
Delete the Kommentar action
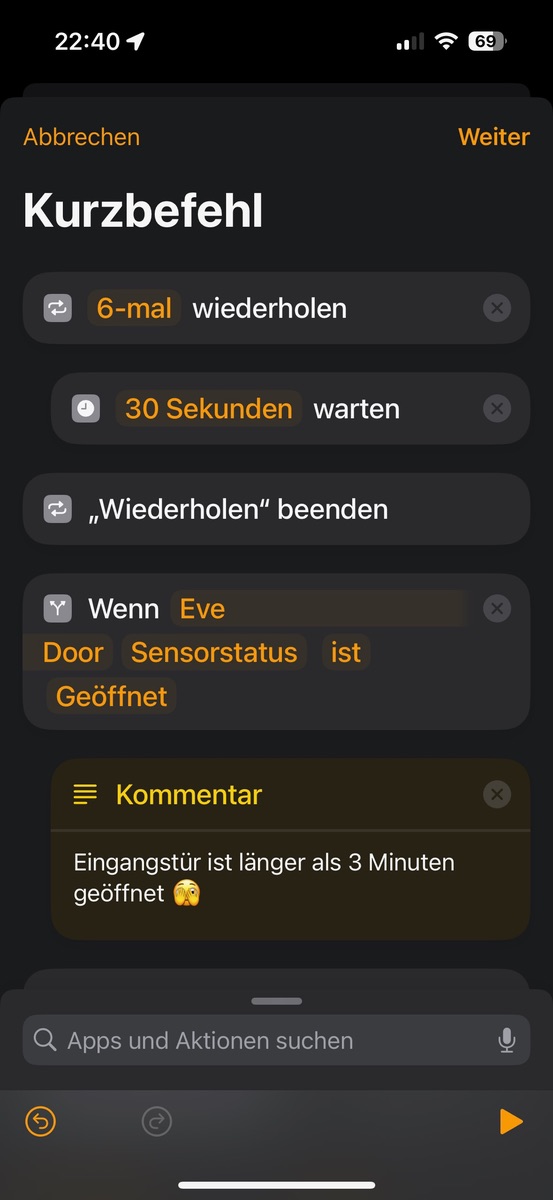pyautogui.click(x=497, y=794)
